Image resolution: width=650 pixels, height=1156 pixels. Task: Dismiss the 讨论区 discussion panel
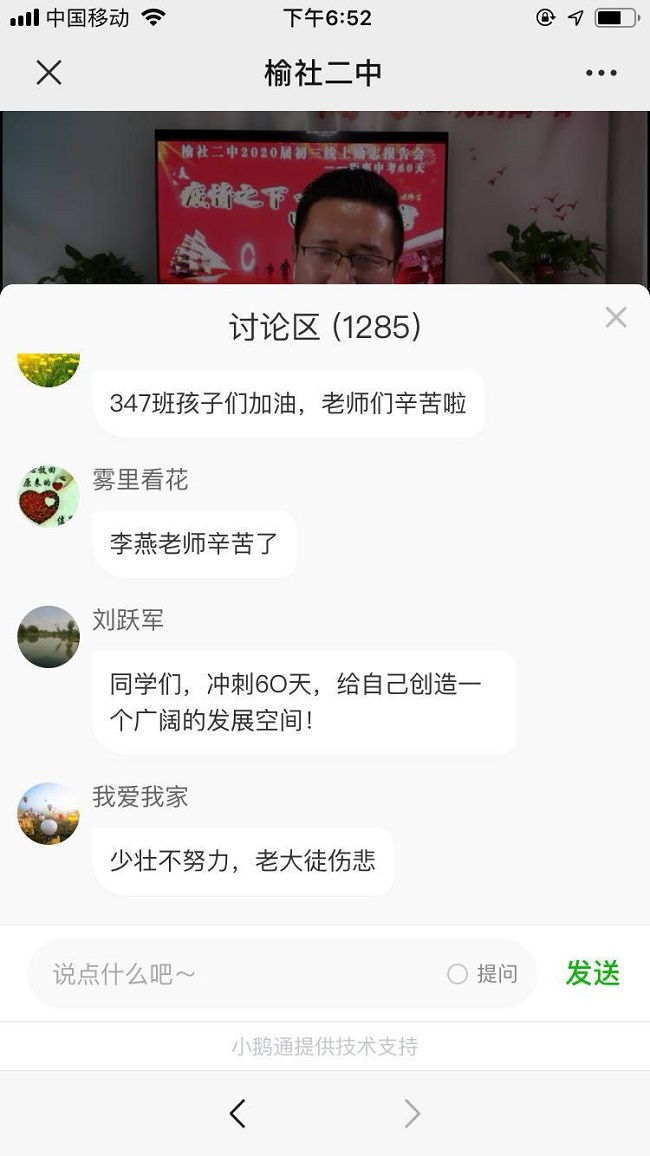(x=616, y=318)
